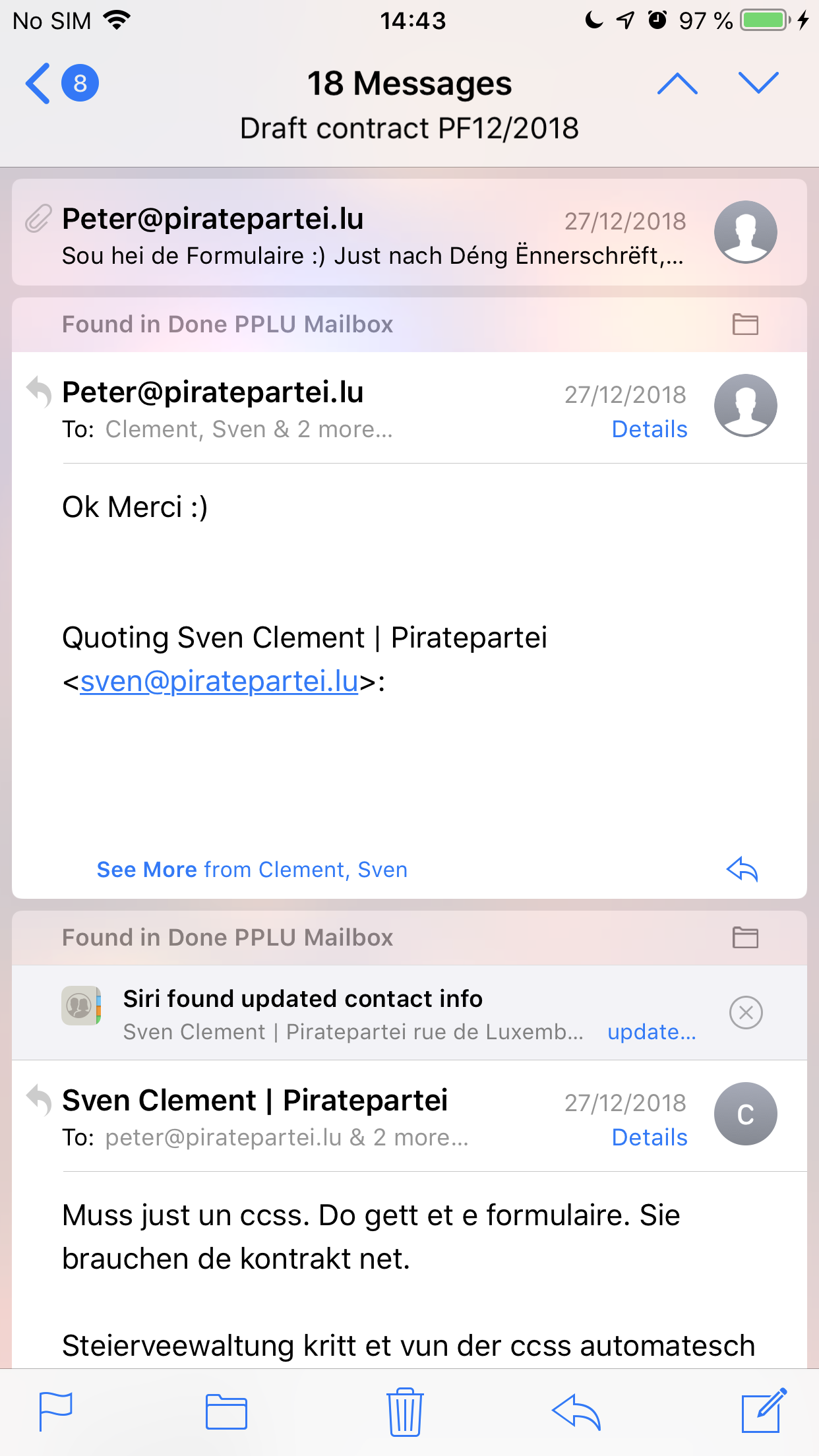The image size is (819, 1456).
Task: Reply from the bottom toolbar
Action: pyautogui.click(x=576, y=1412)
